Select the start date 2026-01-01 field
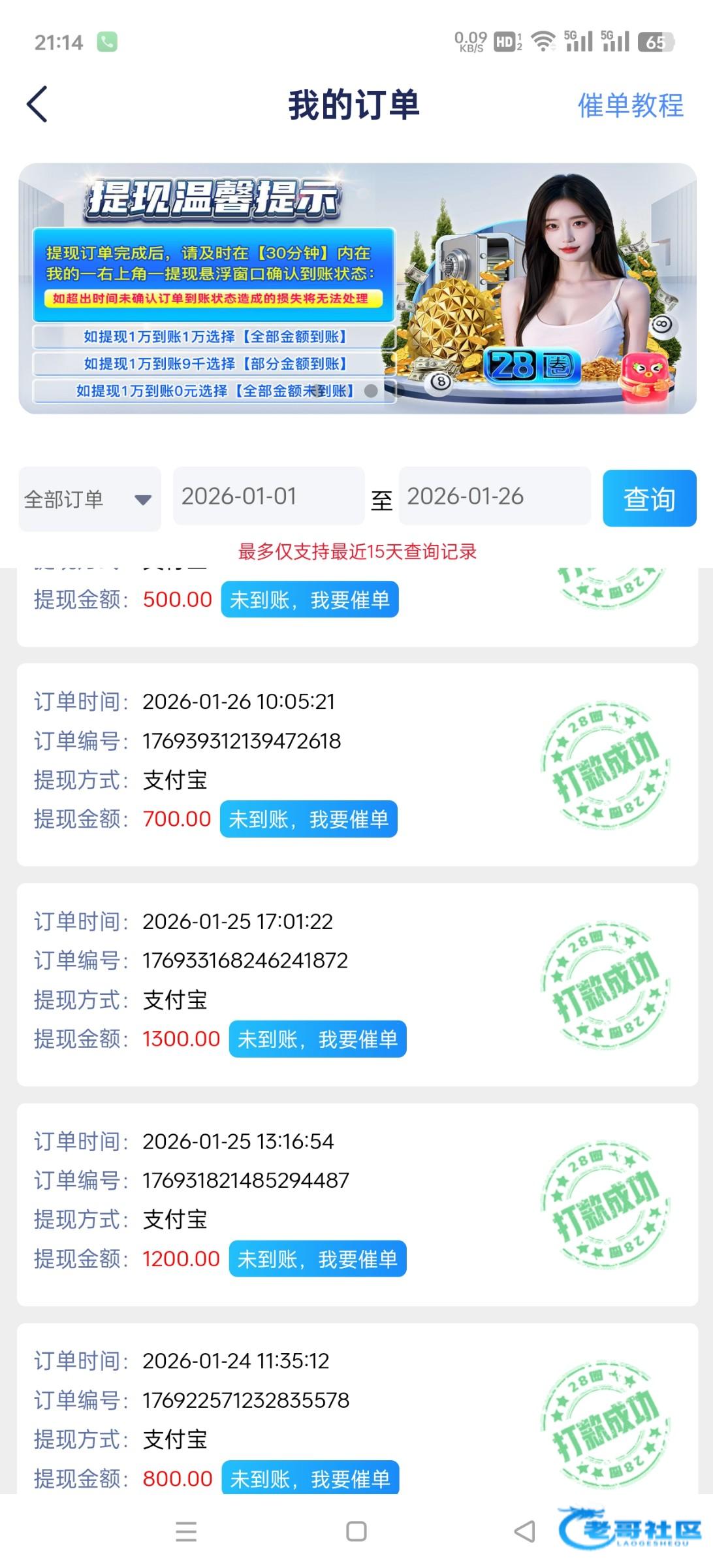Viewport: 713px width, 1568px height. 268,497
